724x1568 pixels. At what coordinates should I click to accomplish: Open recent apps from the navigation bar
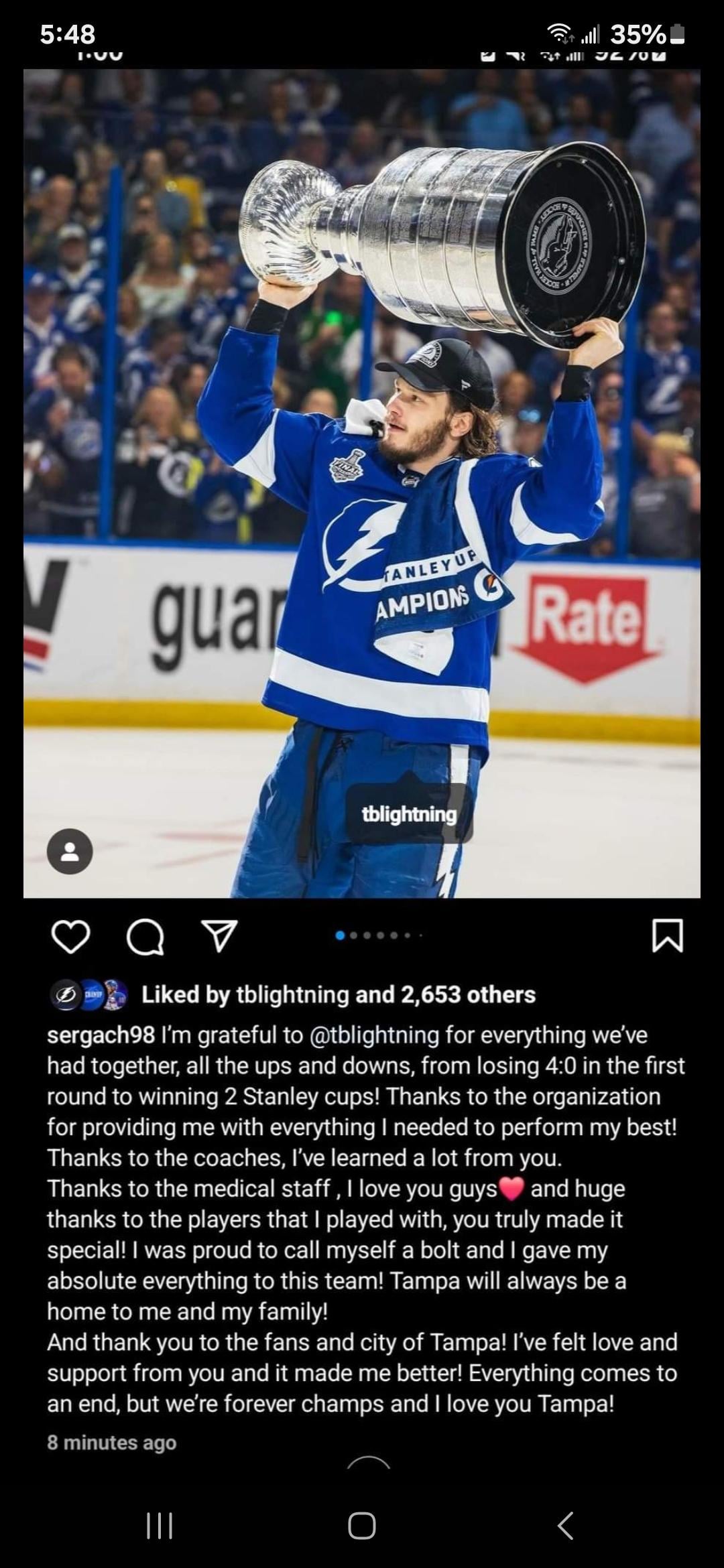pos(160,1526)
